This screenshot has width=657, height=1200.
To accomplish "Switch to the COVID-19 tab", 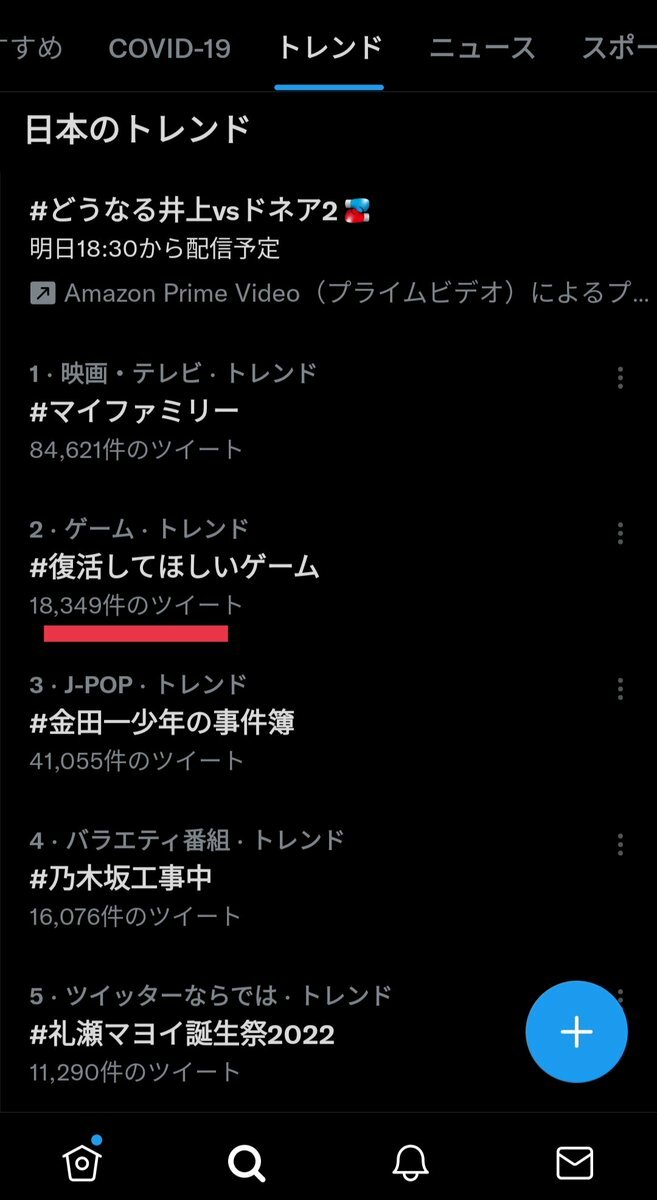I will (x=169, y=47).
